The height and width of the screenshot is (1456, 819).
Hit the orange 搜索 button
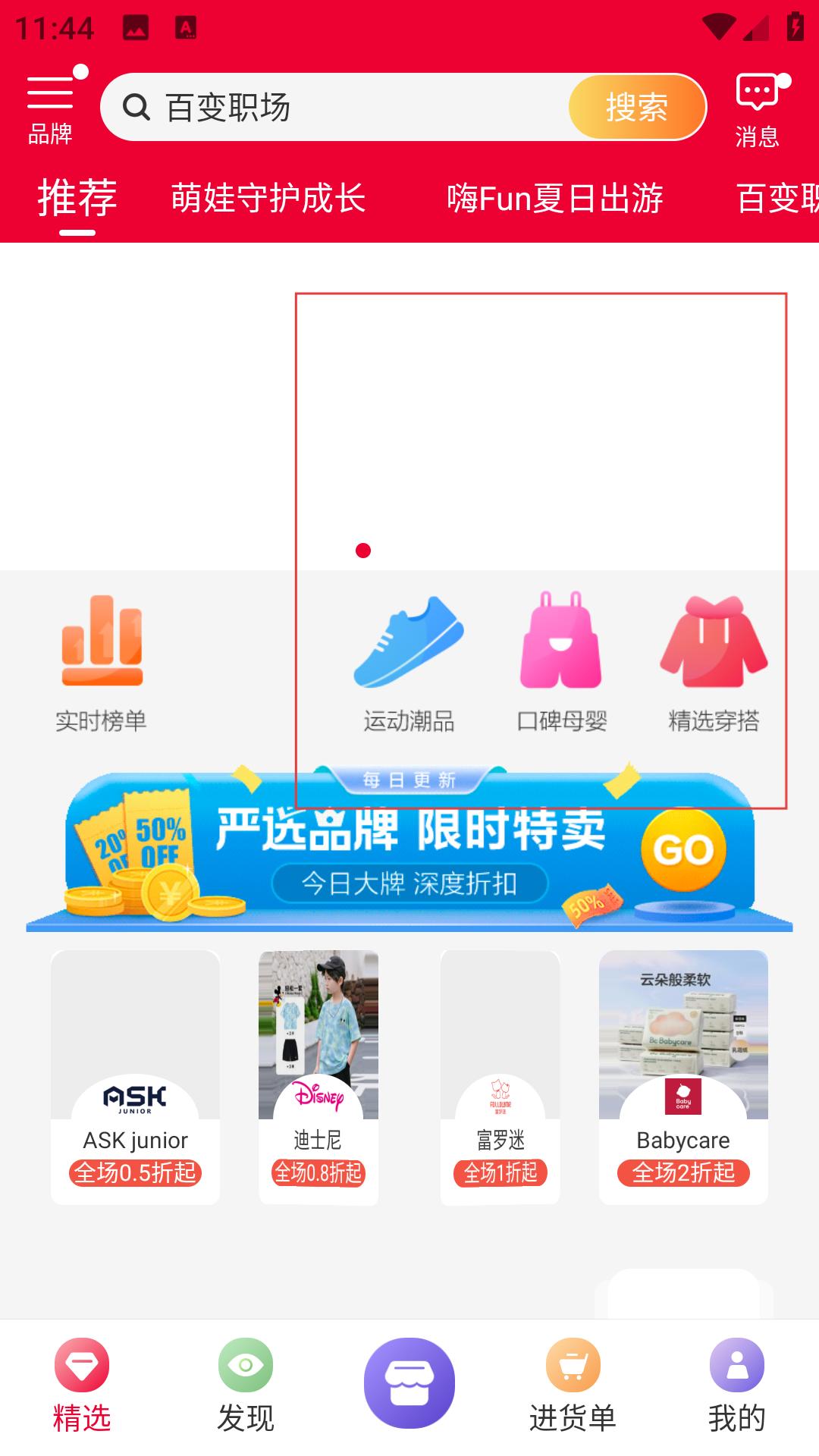636,107
